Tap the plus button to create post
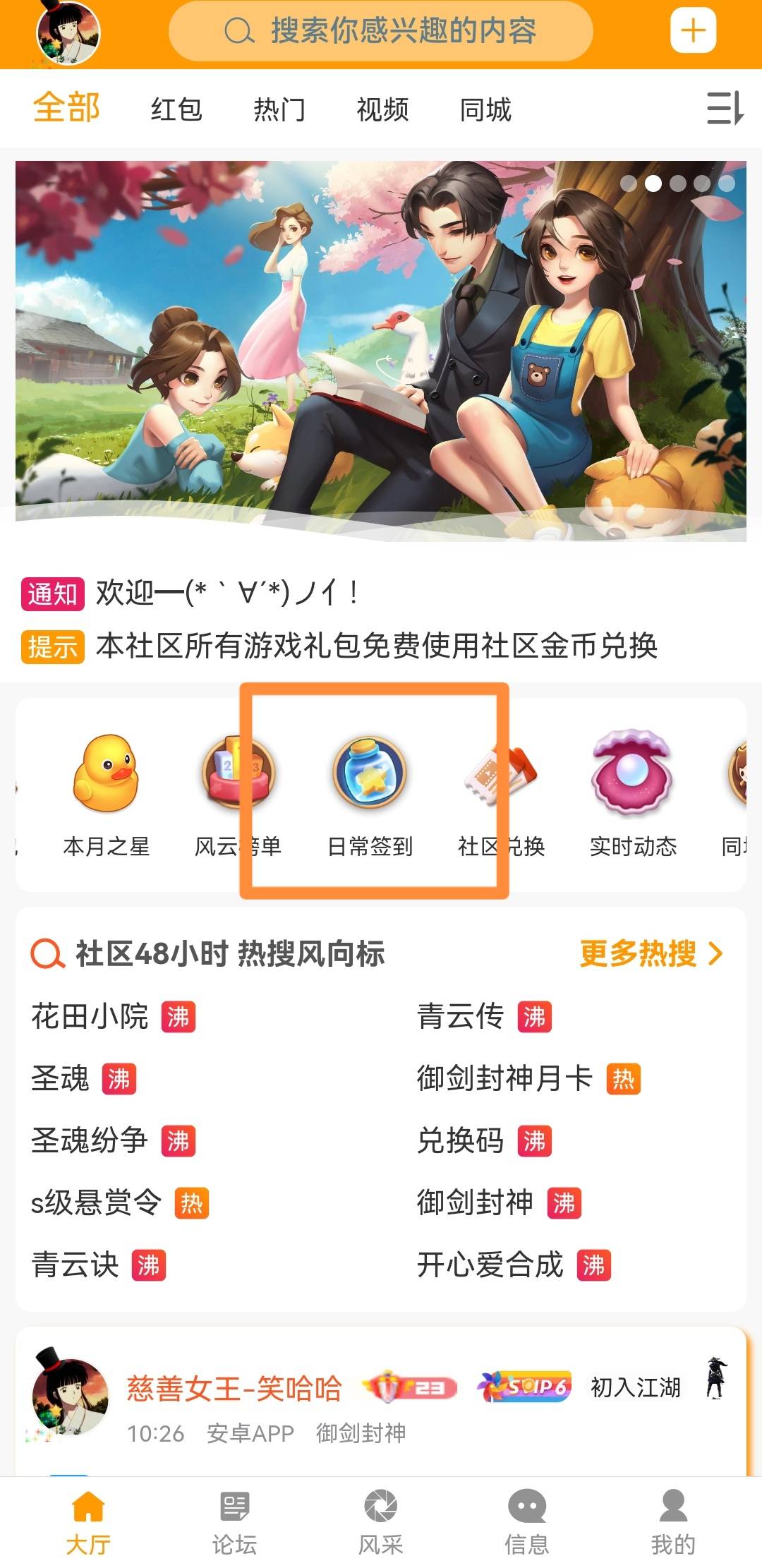 click(692, 31)
